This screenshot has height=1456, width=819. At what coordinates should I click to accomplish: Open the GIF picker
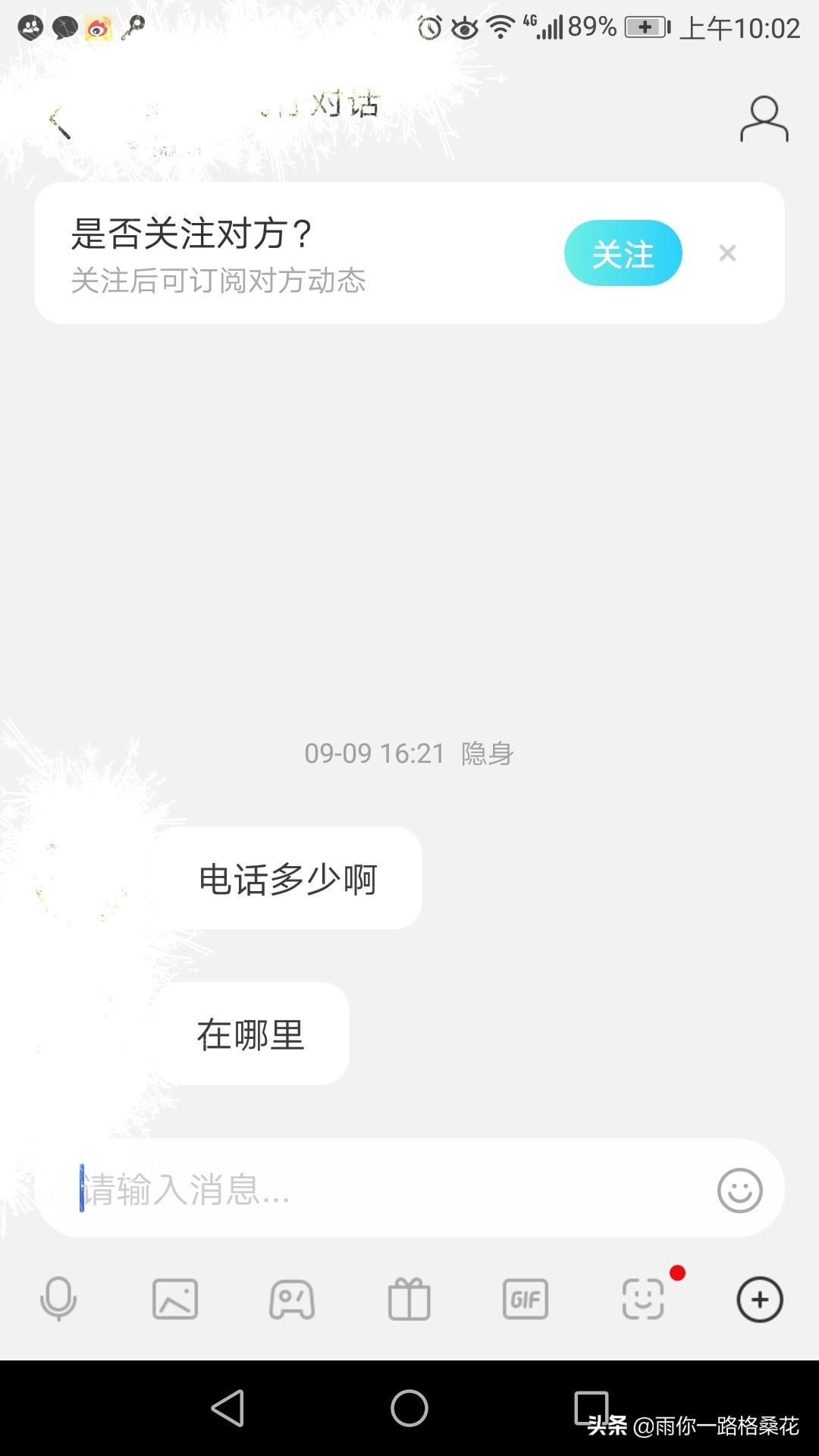(x=526, y=1298)
